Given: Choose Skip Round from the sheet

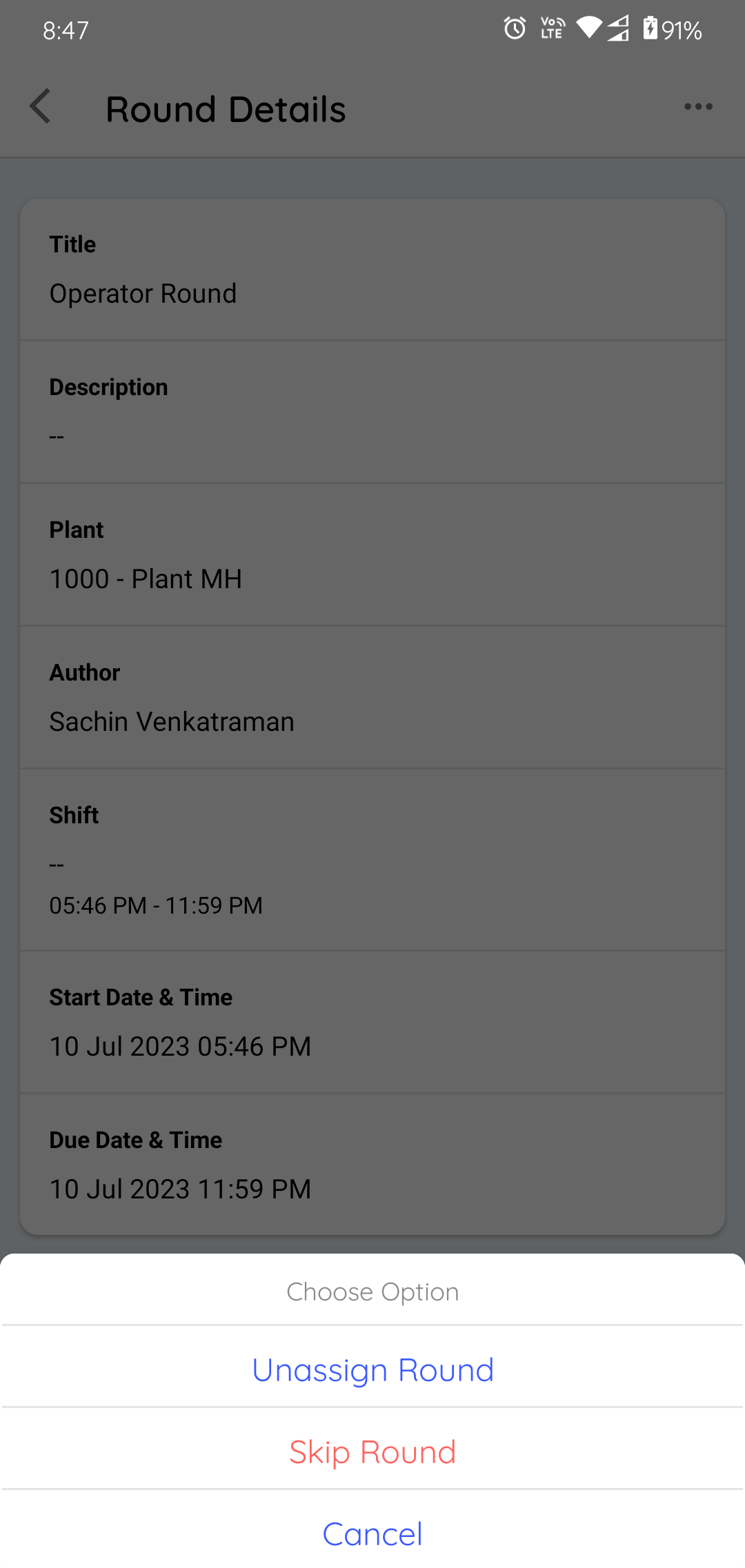Looking at the screenshot, I should 372,1451.
